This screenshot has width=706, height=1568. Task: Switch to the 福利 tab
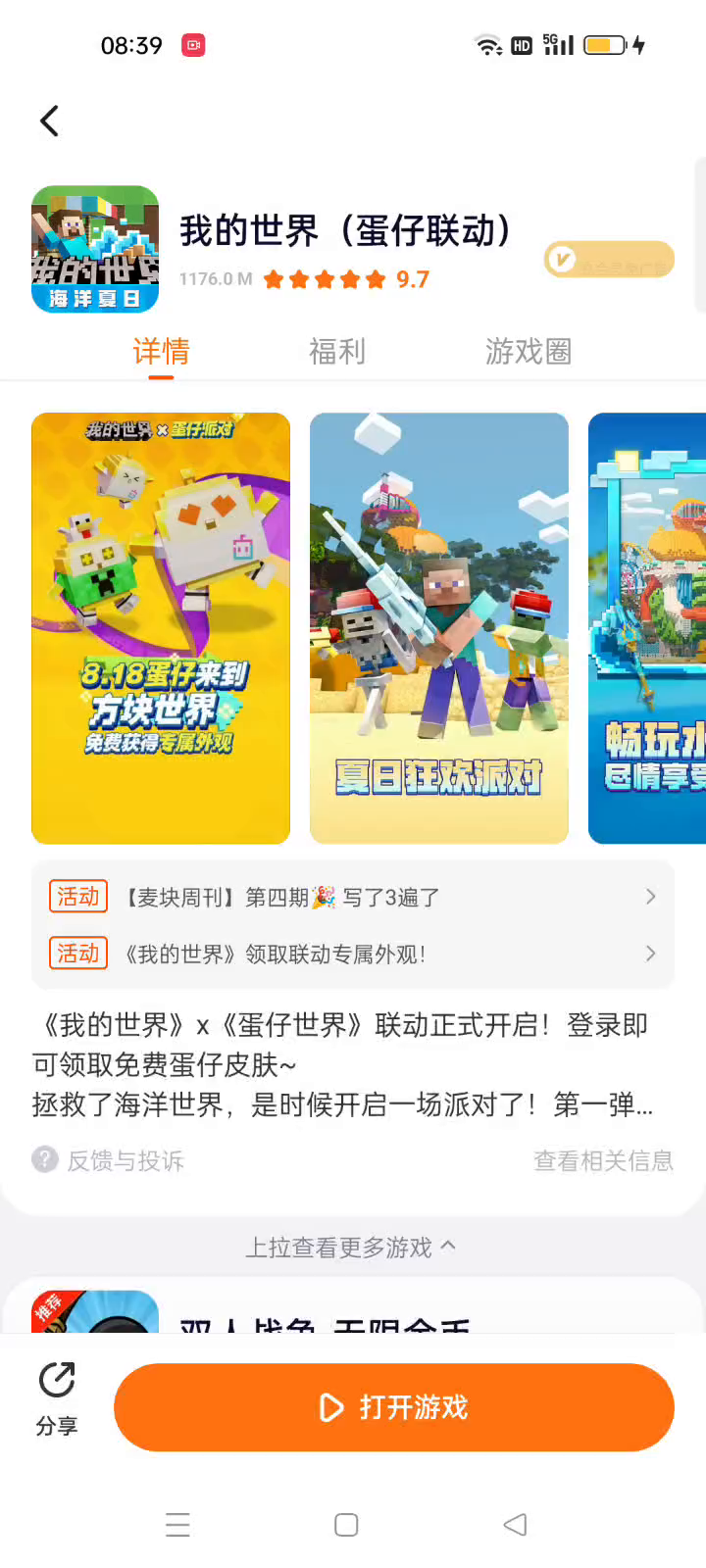(x=337, y=351)
